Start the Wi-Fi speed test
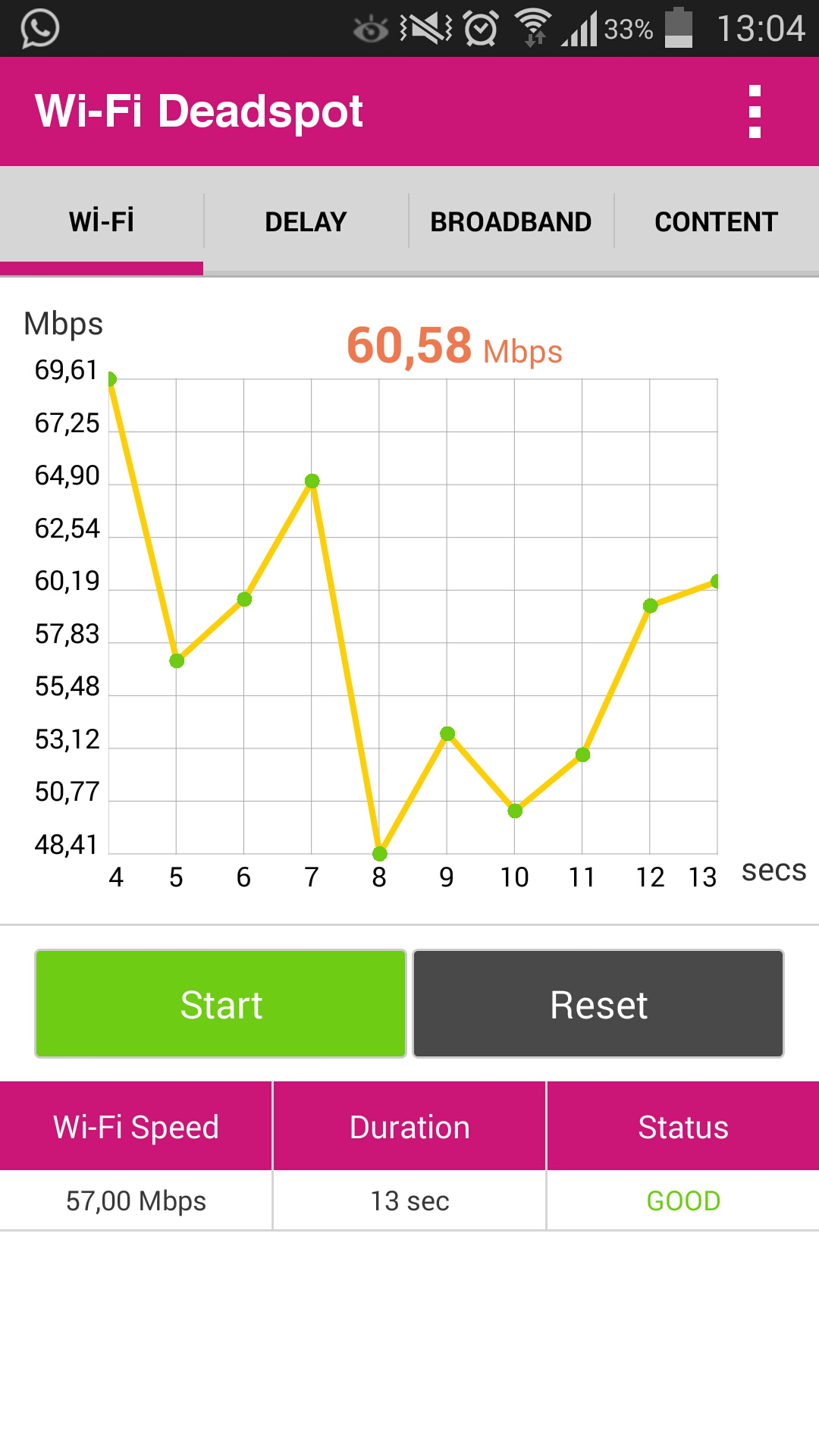This screenshot has width=819, height=1456. point(221,1004)
